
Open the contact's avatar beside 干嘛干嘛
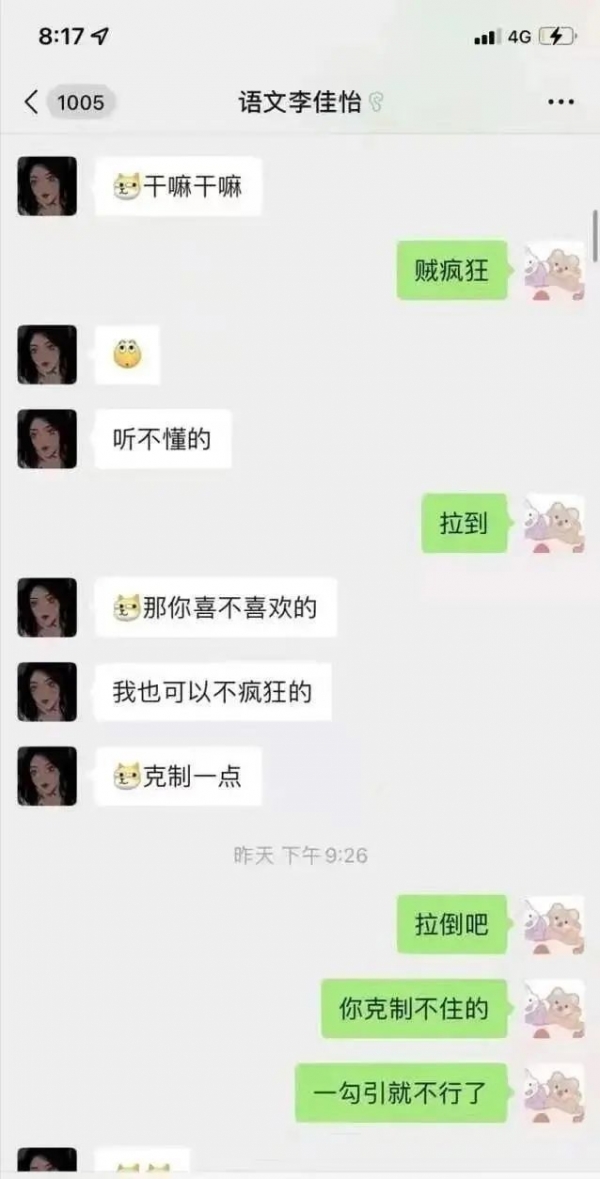coord(46,186)
